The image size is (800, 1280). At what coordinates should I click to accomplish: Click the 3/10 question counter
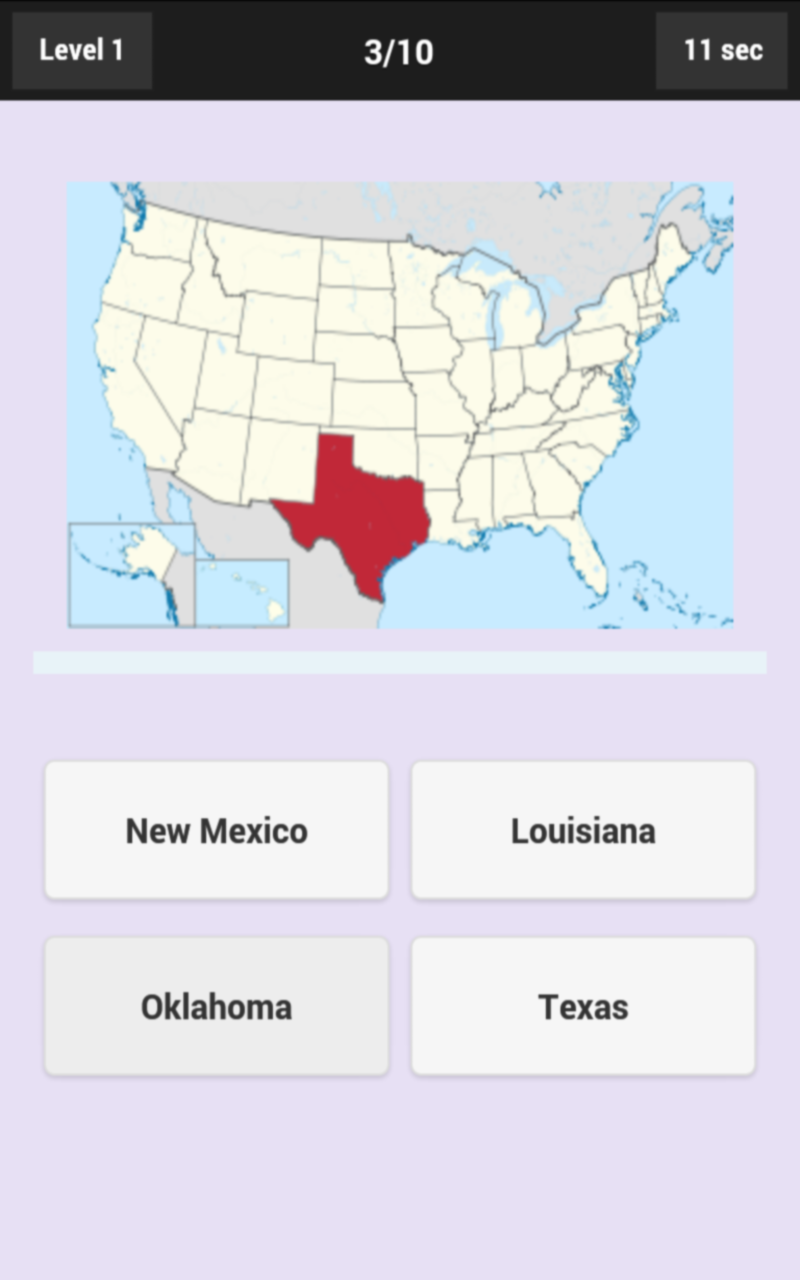(398, 50)
